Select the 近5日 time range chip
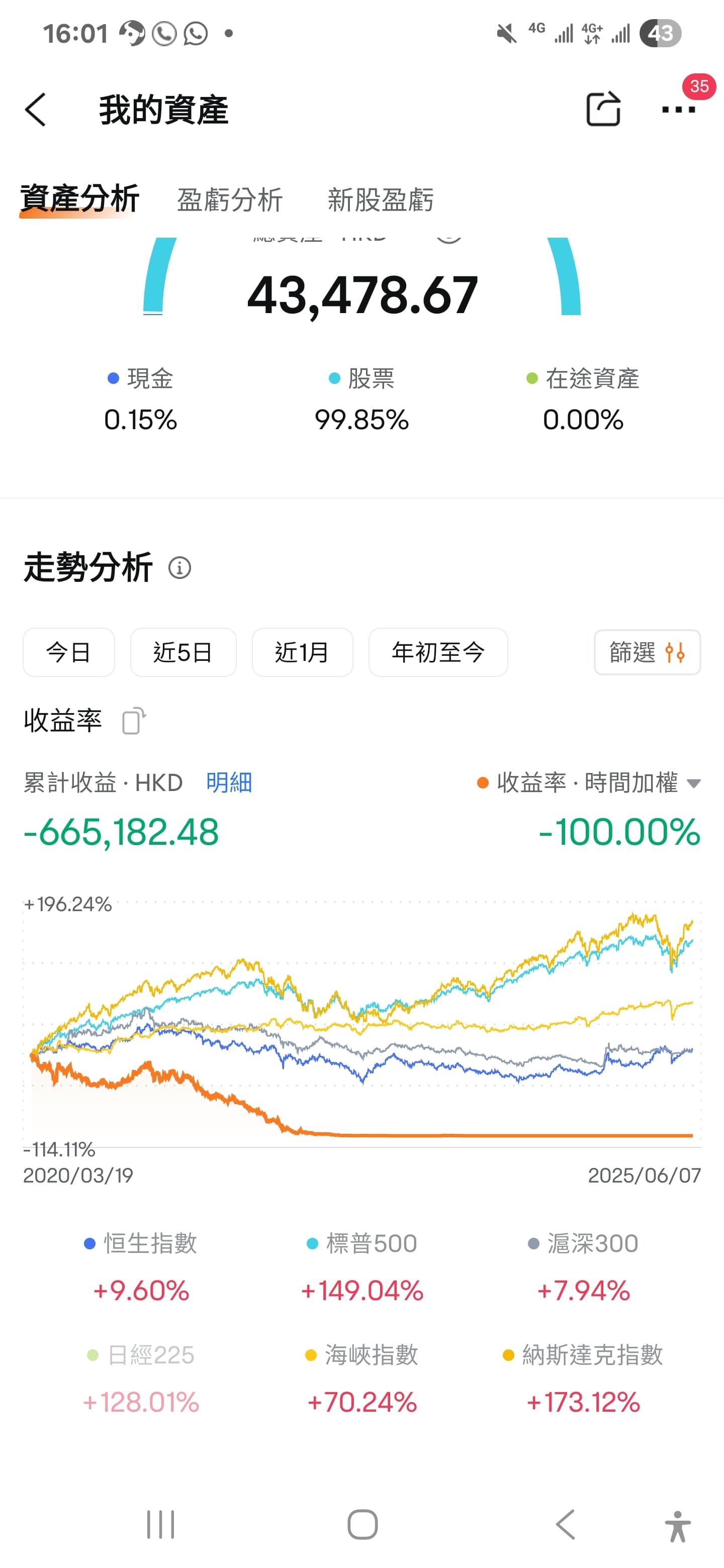This screenshot has width=724, height=1568. (x=184, y=652)
